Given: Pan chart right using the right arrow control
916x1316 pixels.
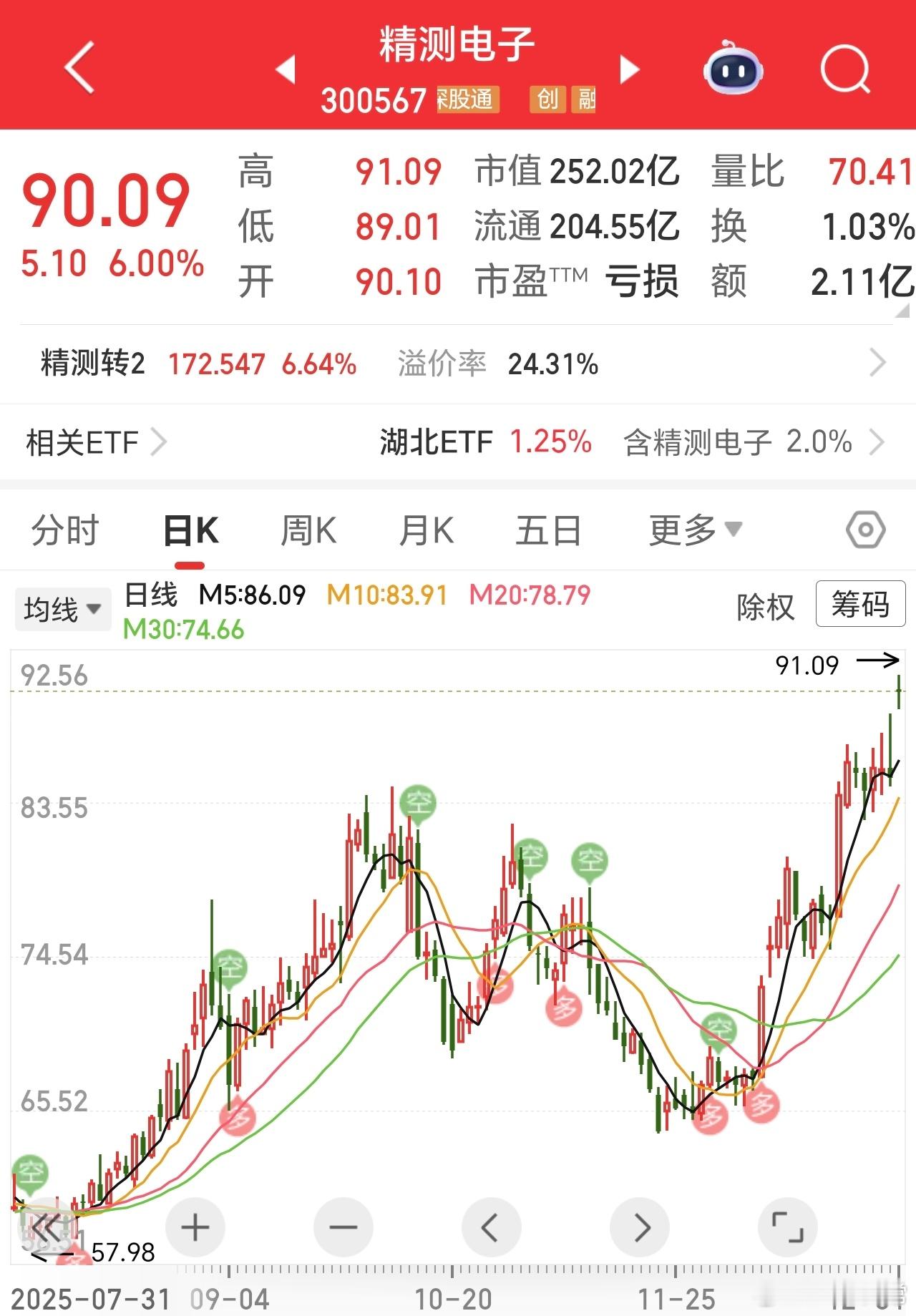Looking at the screenshot, I should pos(641,1227).
